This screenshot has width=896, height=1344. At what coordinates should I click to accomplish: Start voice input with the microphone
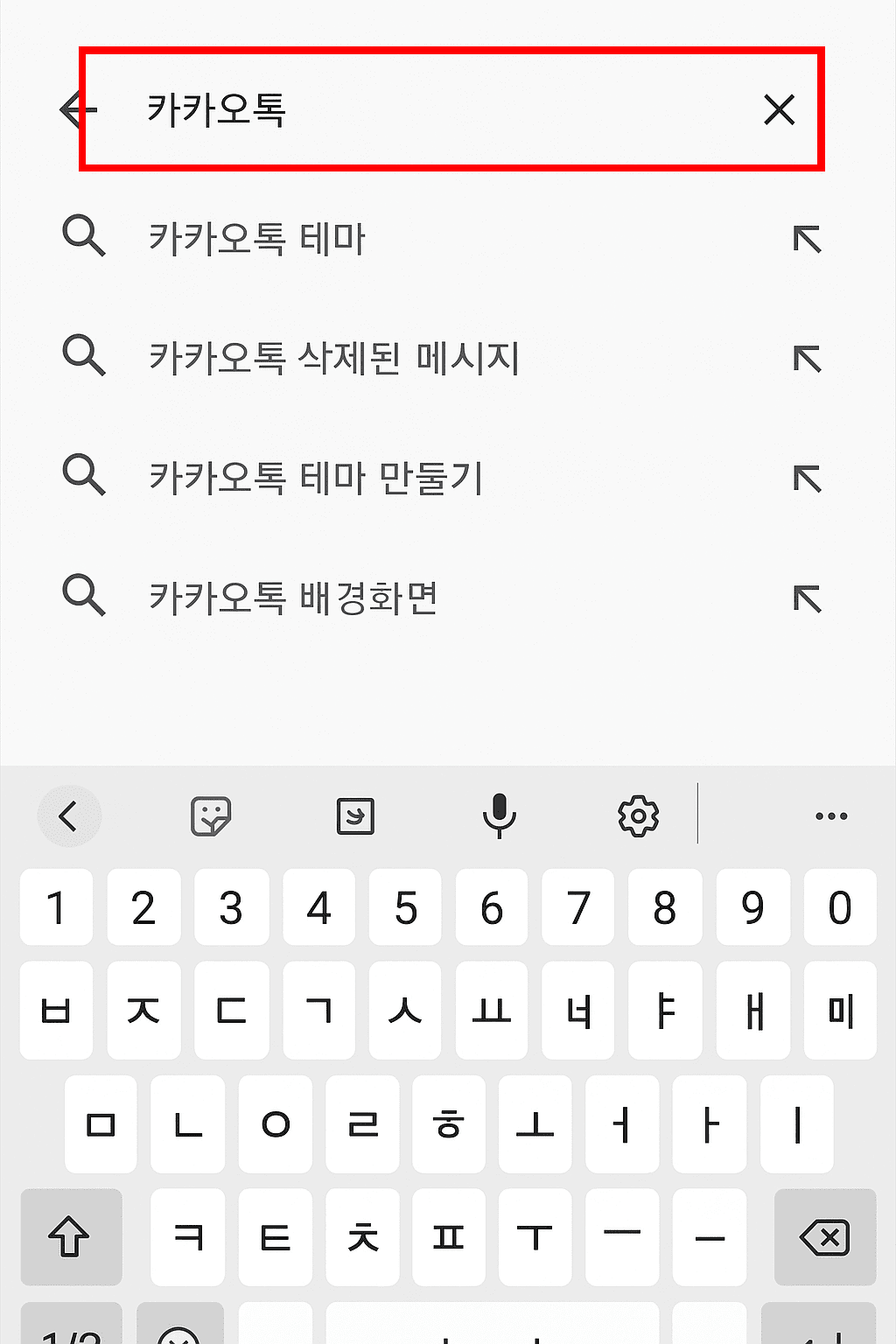499,815
